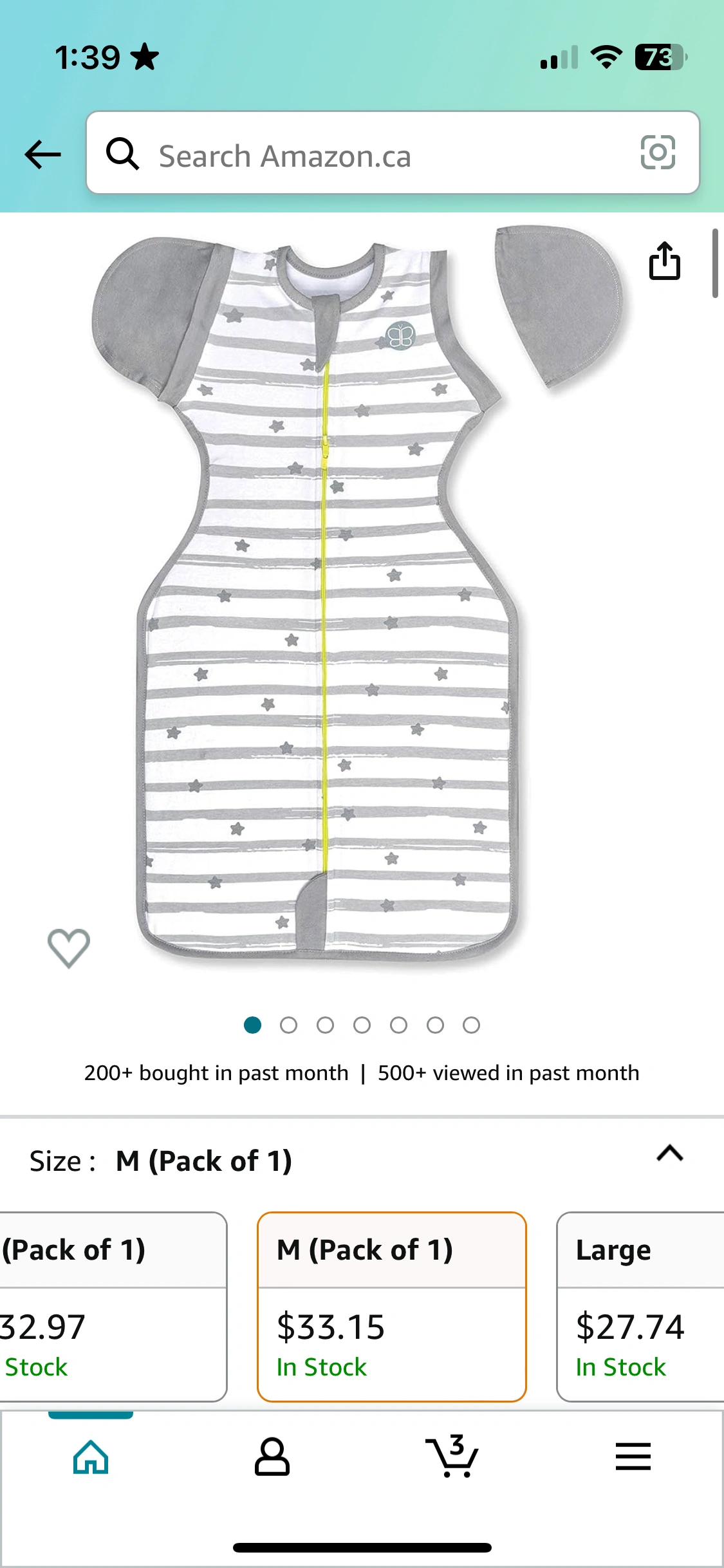Share this product
Screen dimensions: 724x1568
click(664, 261)
